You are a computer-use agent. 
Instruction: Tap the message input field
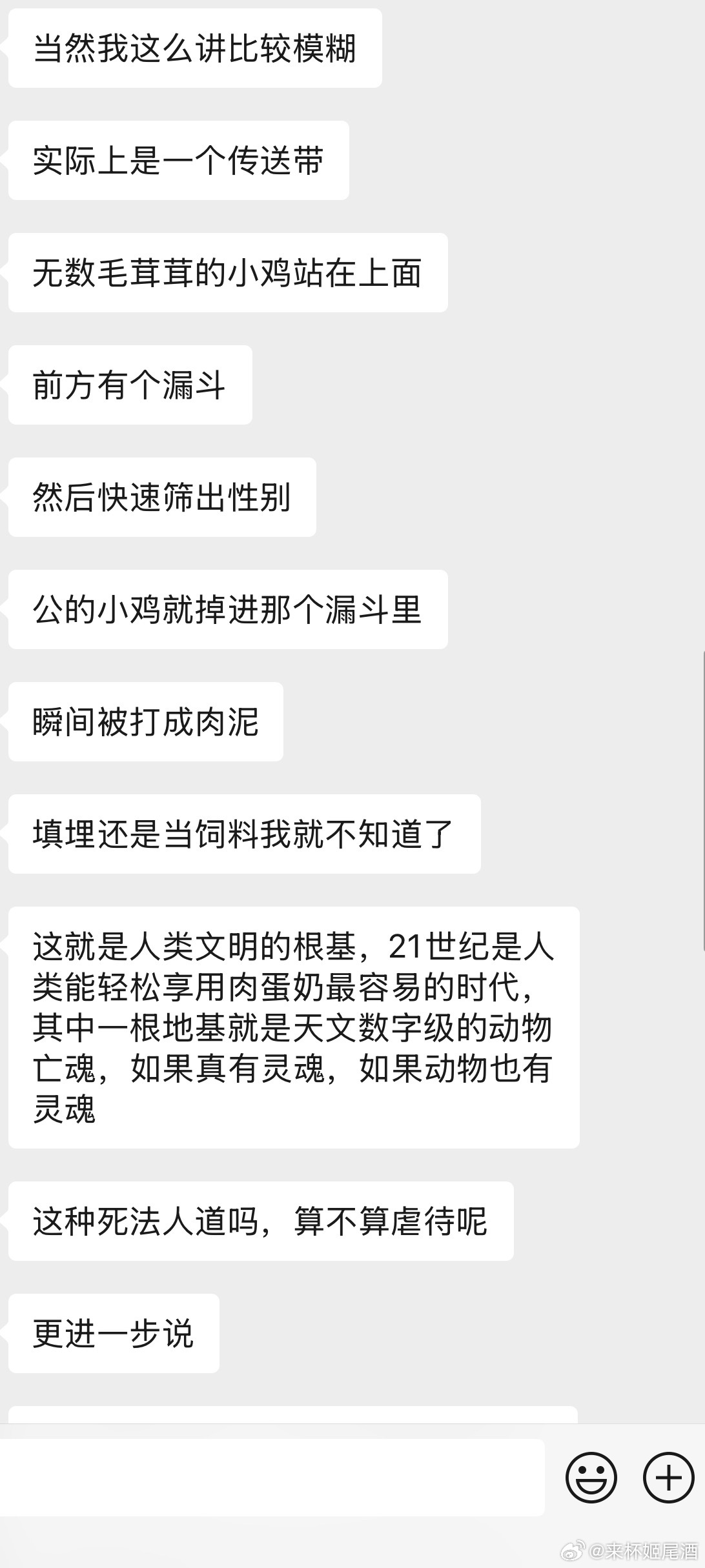pyautogui.click(x=271, y=1477)
